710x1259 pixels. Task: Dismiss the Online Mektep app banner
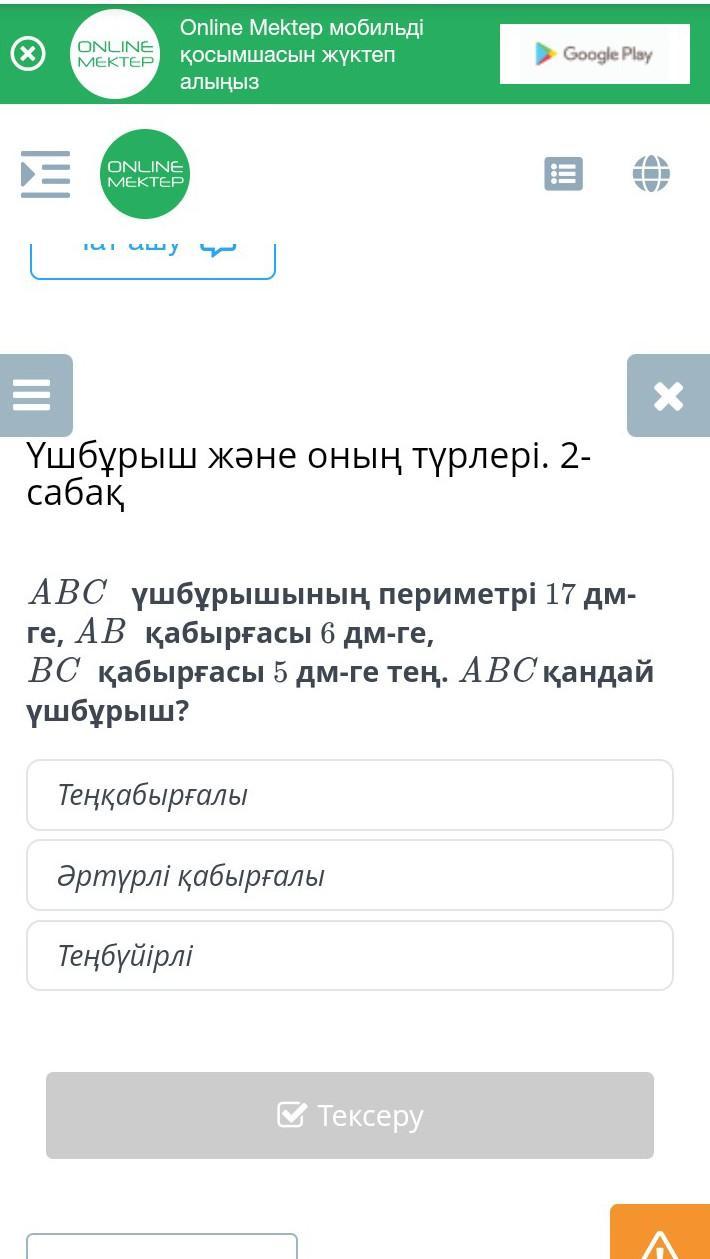click(x=28, y=53)
